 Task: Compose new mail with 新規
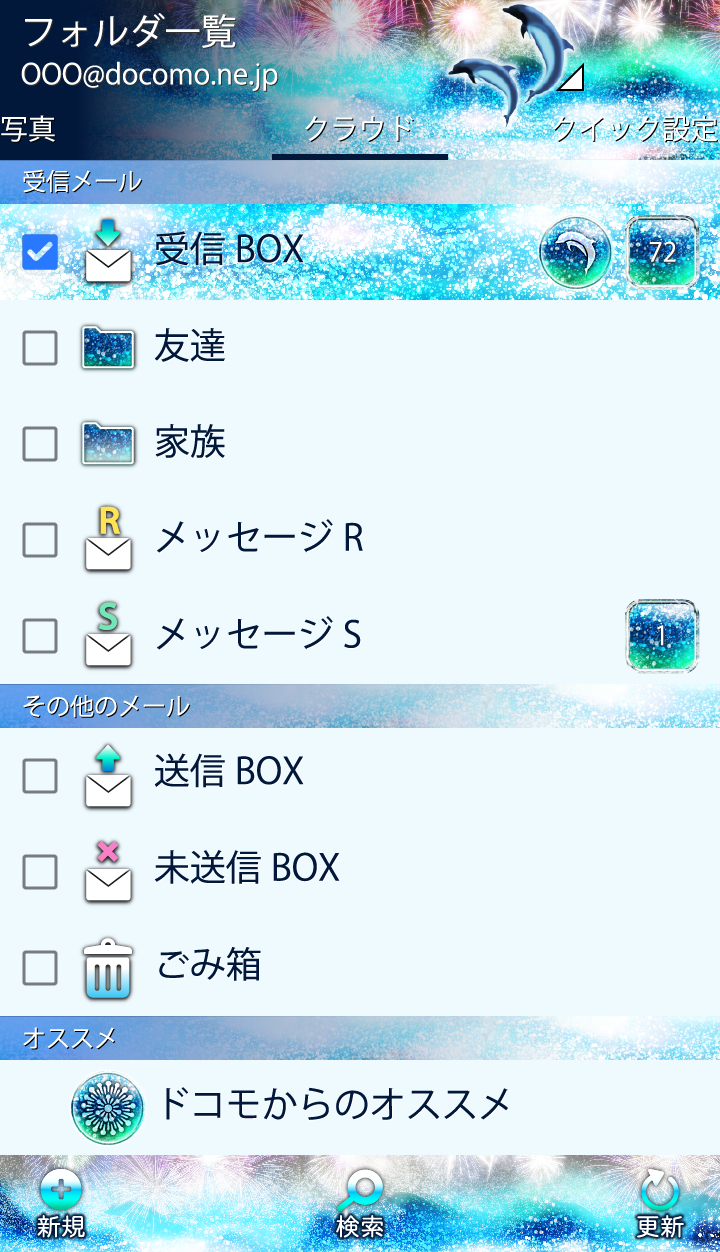coord(61,1205)
